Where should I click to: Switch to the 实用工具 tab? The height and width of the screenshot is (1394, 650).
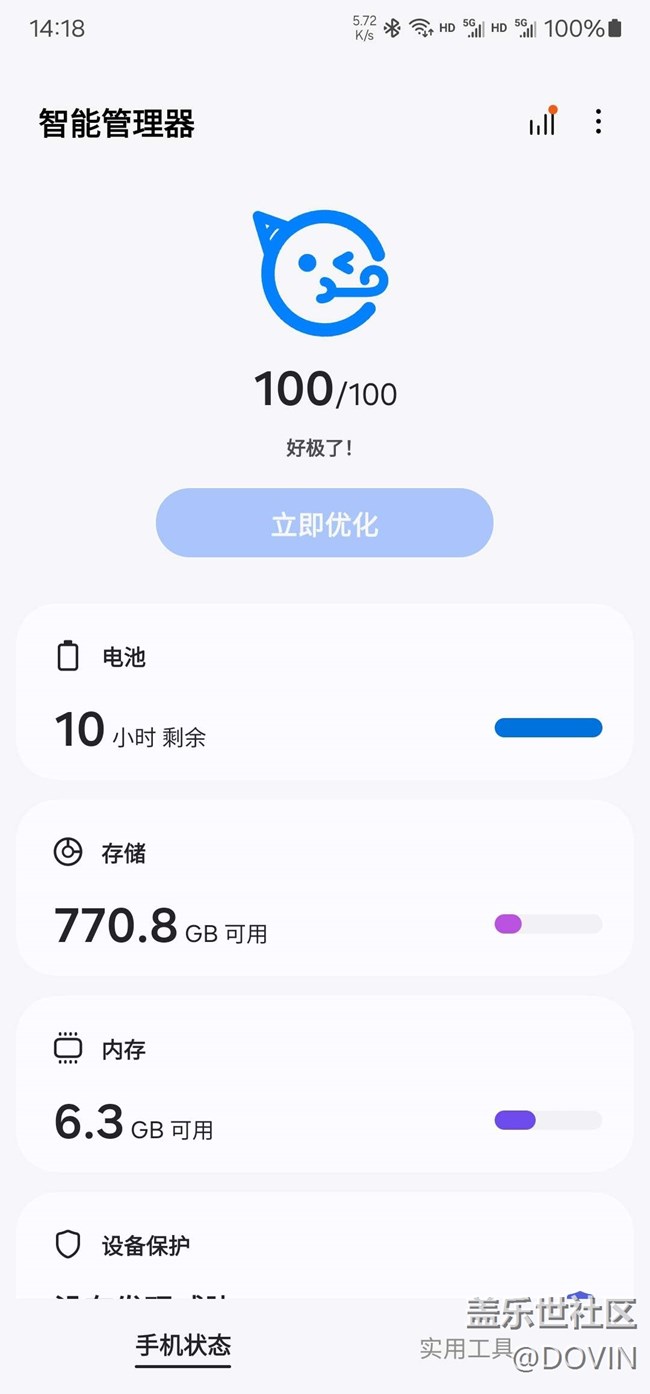(x=466, y=1348)
